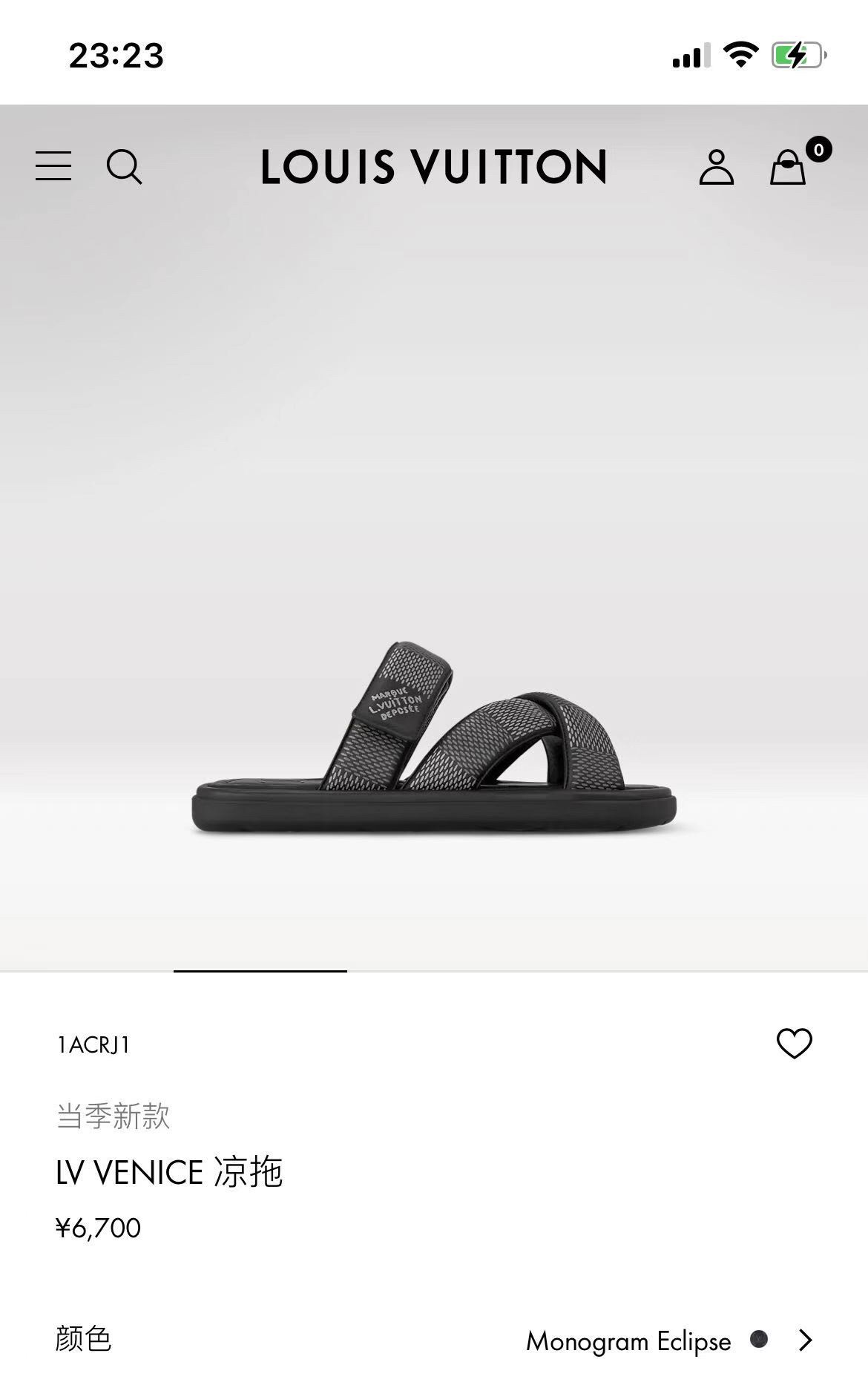
Task: Open the hamburger menu
Action: 53,165
